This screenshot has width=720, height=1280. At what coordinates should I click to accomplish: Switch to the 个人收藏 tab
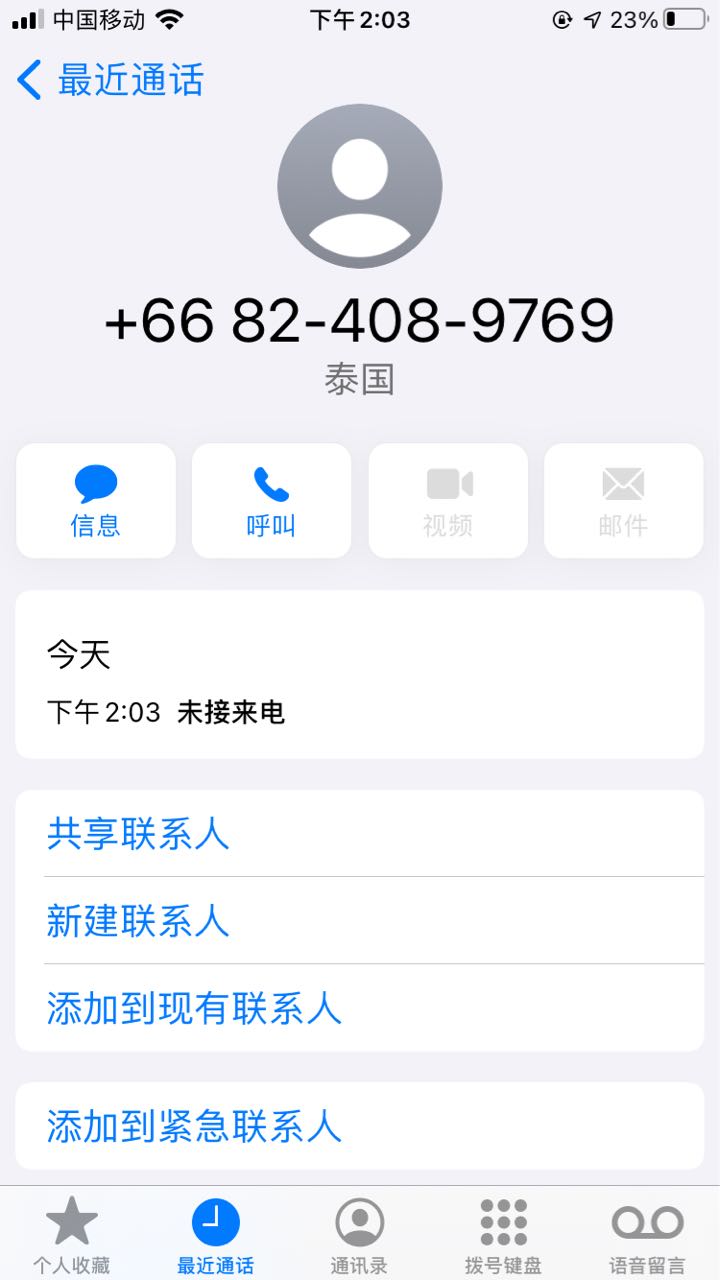(72, 1235)
